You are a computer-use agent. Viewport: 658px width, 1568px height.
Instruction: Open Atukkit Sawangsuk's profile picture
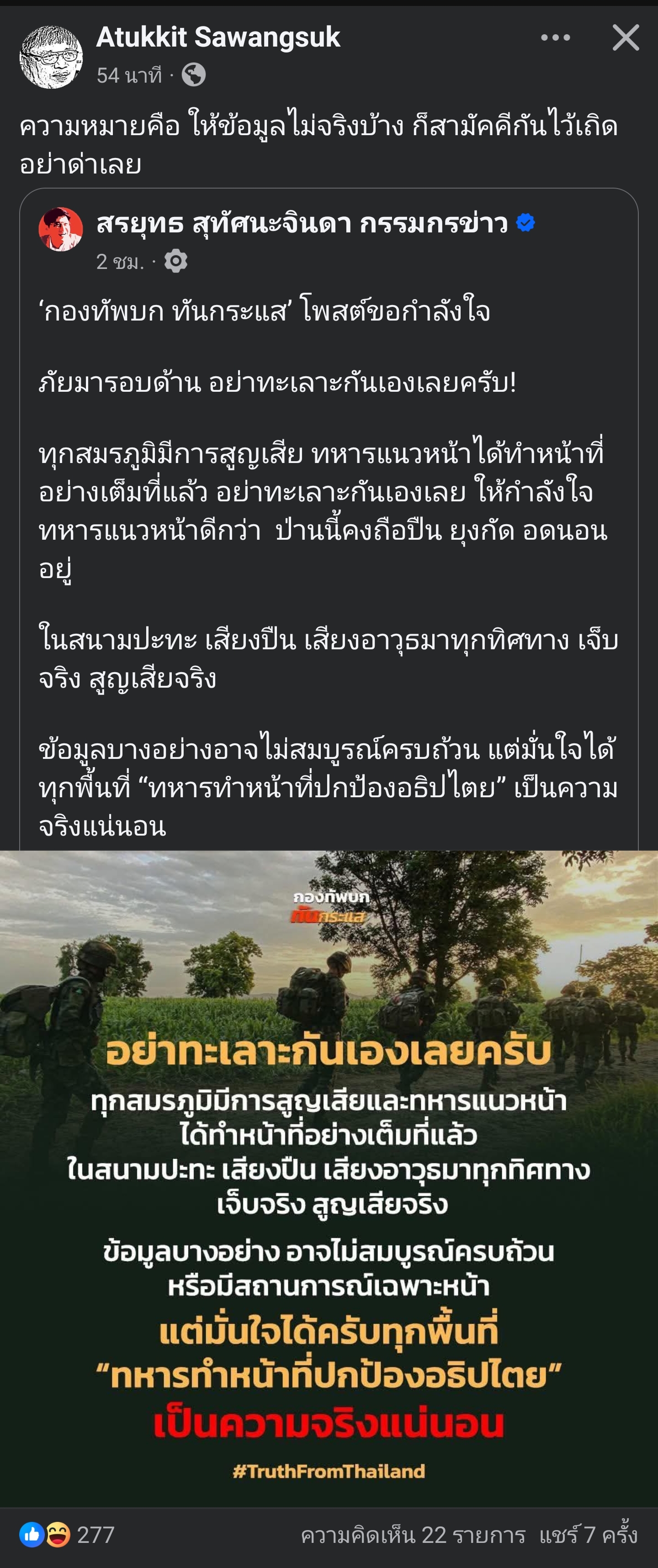click(x=51, y=57)
